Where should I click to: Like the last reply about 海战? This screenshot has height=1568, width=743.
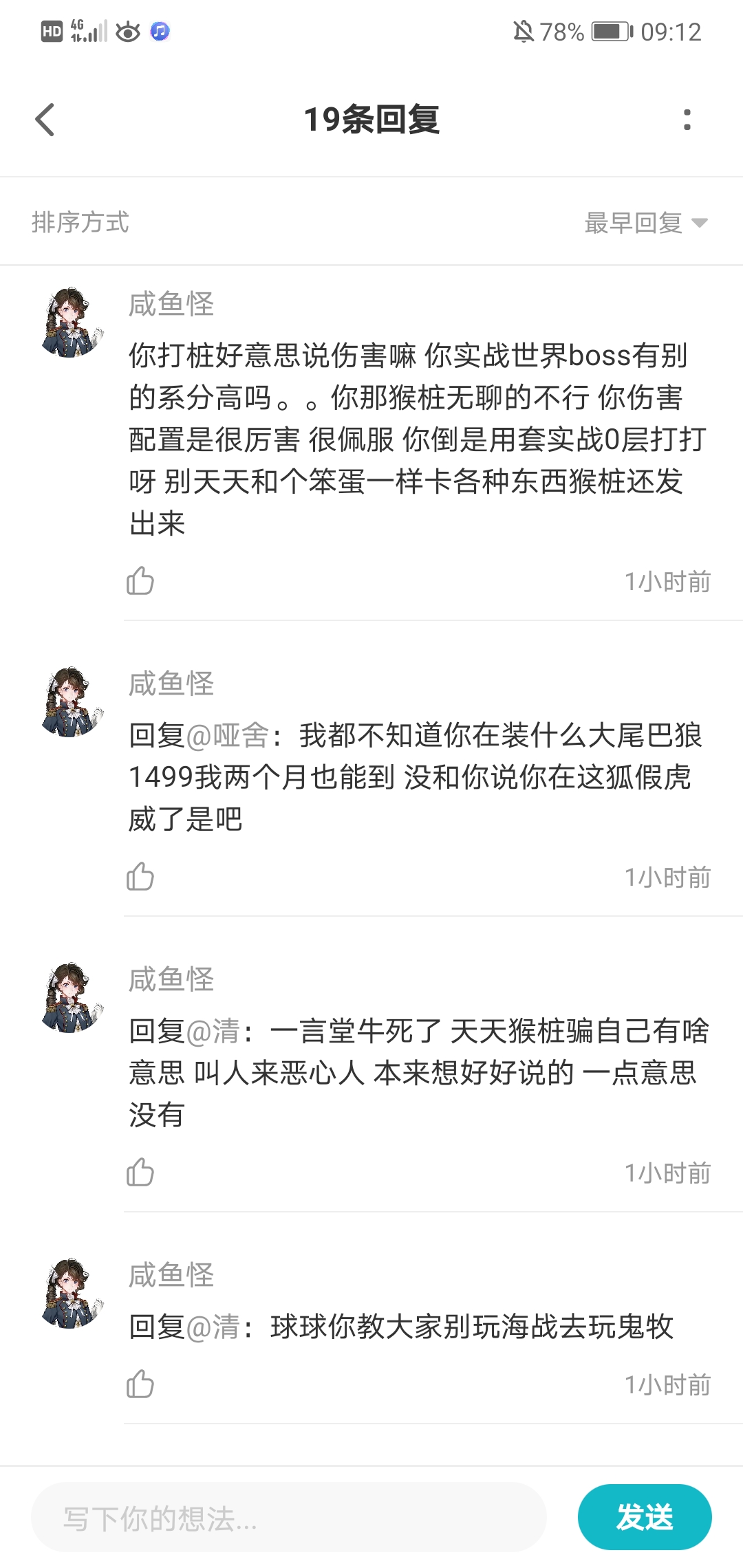(140, 1384)
